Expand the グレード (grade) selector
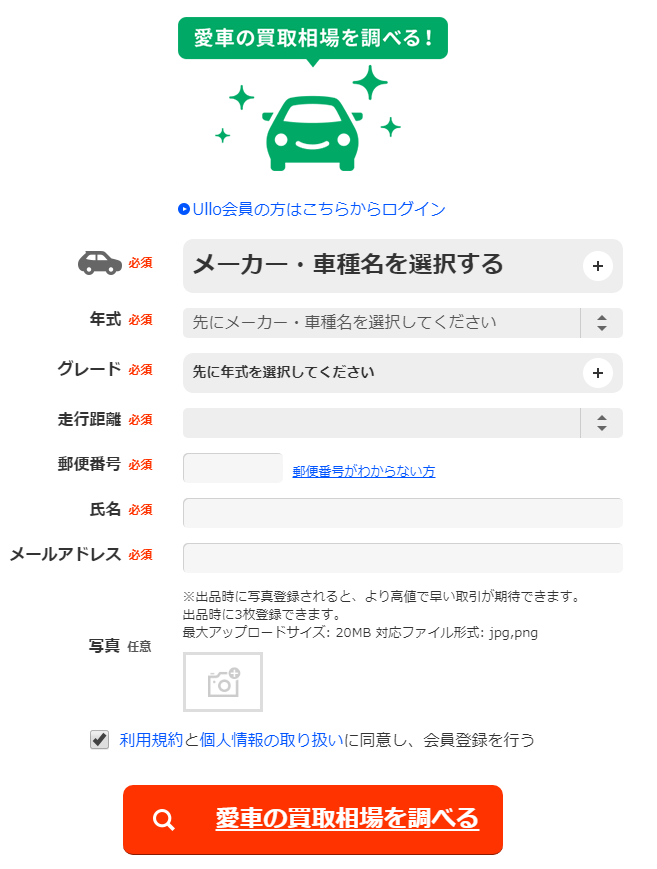 [x=402, y=373]
